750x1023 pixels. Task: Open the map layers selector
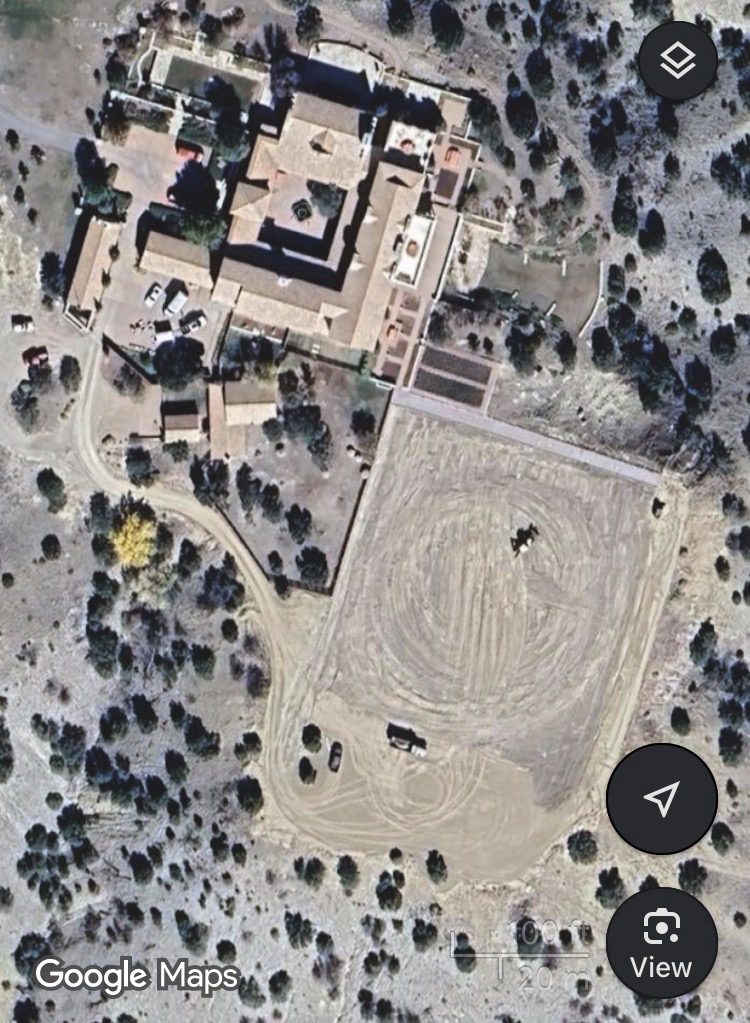(x=678, y=61)
